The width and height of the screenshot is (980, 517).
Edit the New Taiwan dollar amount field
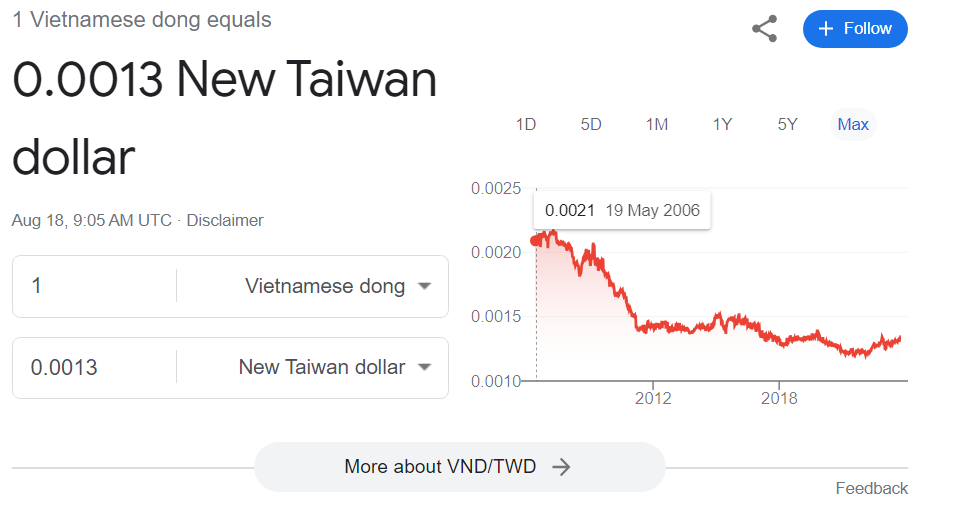pos(95,367)
